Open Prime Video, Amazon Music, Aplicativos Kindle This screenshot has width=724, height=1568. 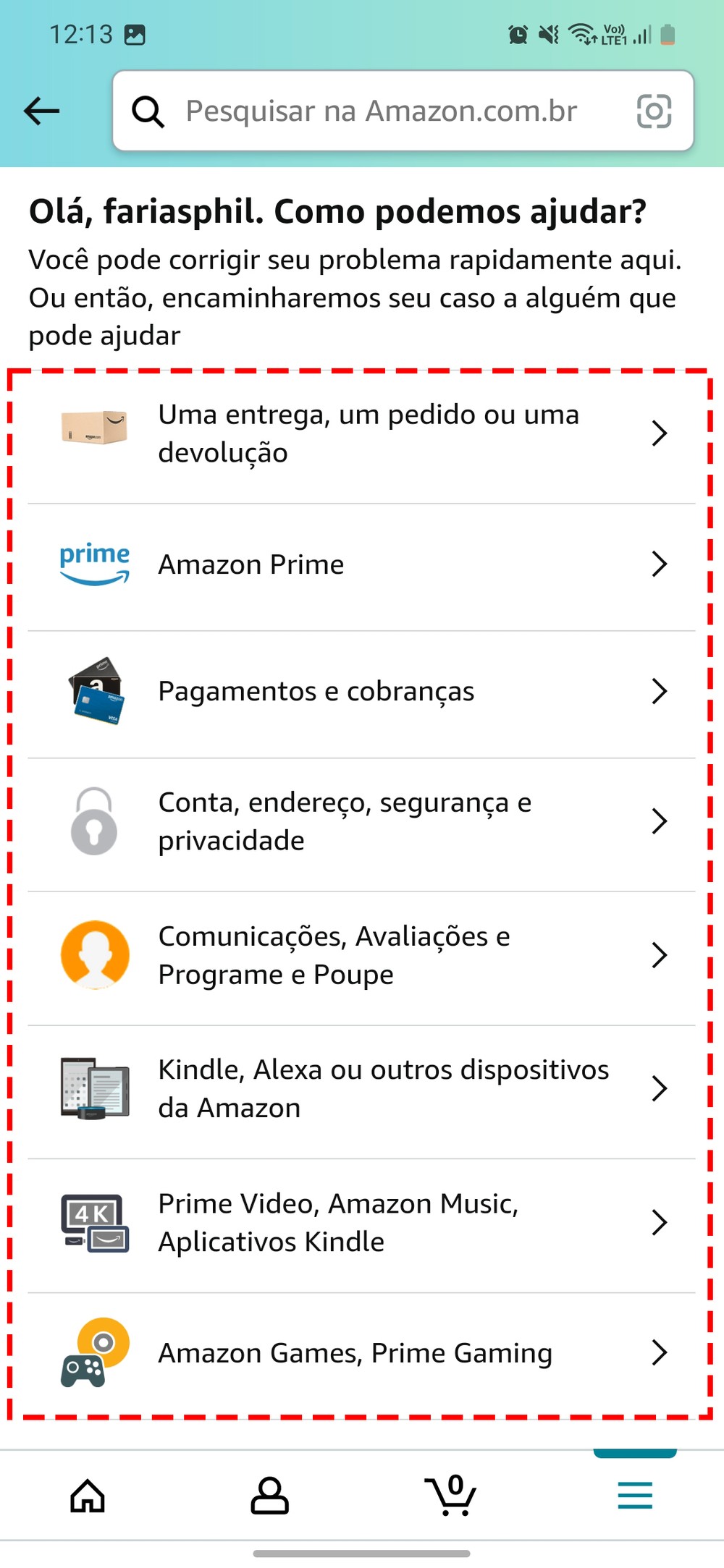click(362, 1223)
